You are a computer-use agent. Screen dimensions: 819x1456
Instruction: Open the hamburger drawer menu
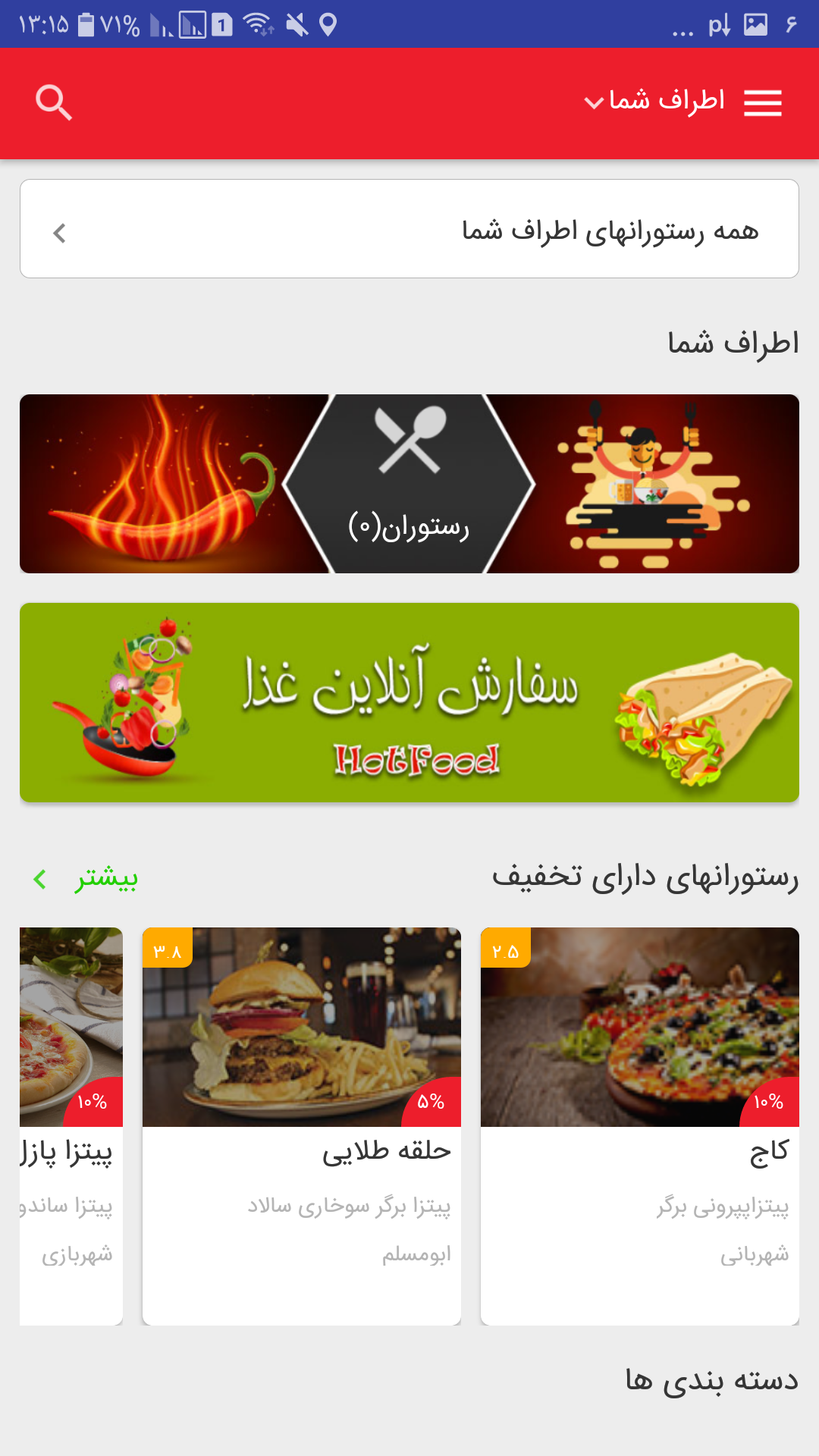(x=762, y=102)
